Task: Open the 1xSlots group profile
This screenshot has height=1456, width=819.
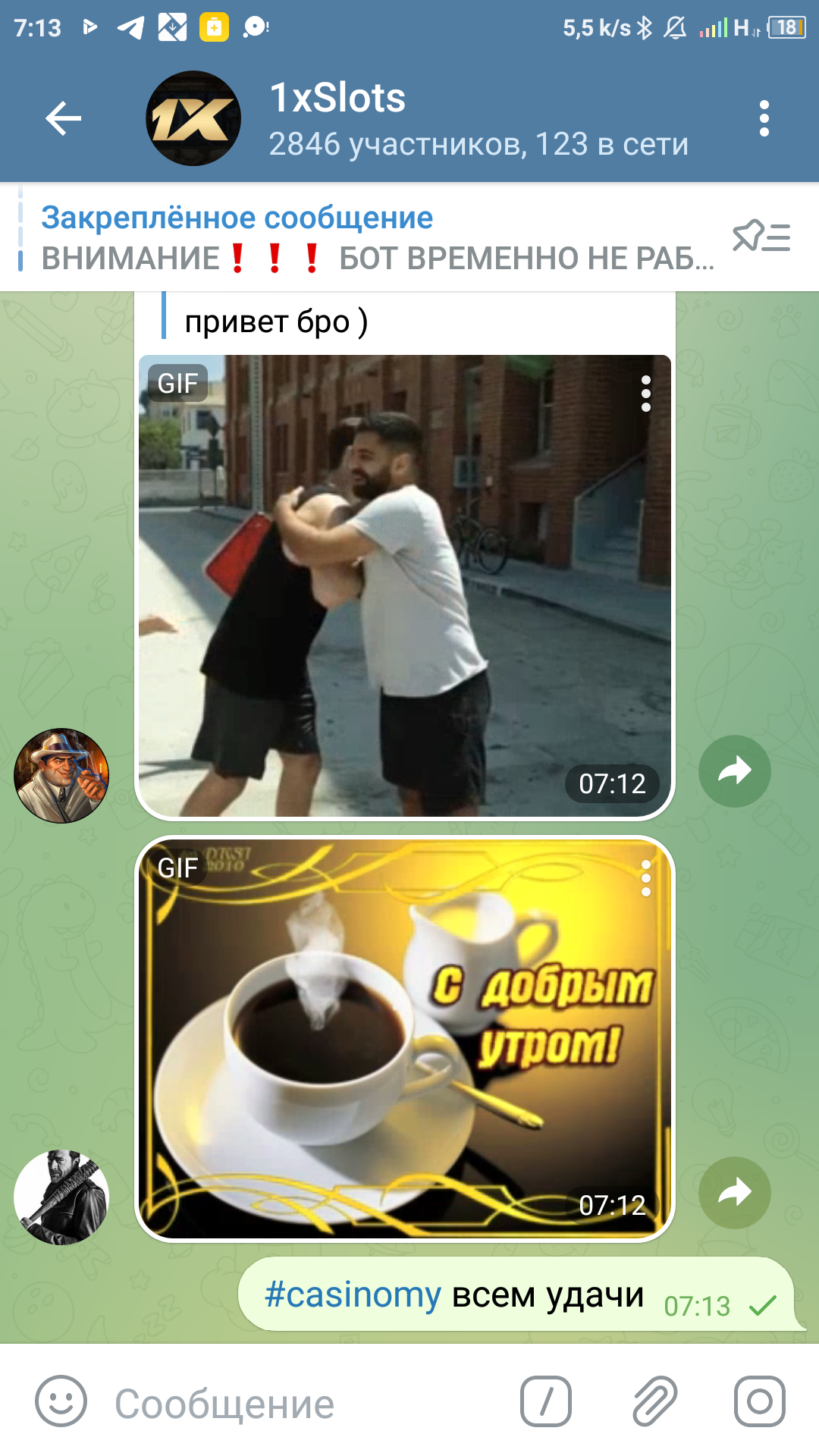Action: [193, 118]
